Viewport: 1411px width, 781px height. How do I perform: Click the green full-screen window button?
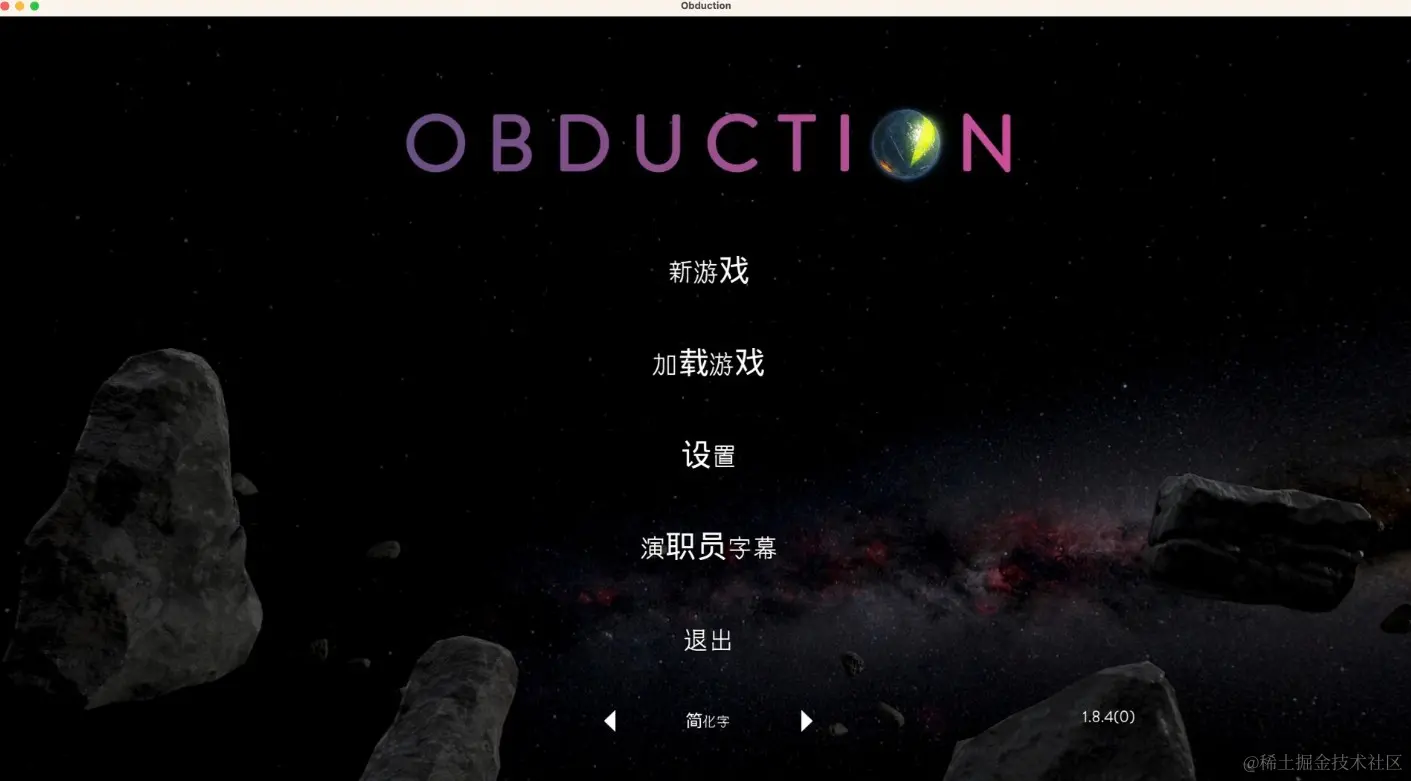[35, 6]
